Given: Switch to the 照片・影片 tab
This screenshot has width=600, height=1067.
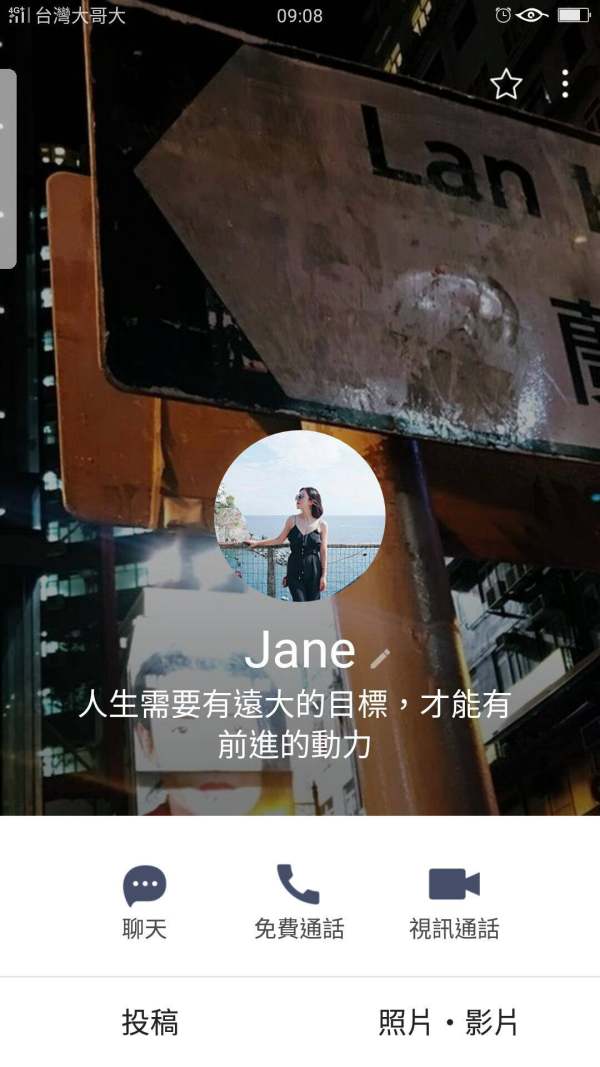Looking at the screenshot, I should [x=448, y=1022].
